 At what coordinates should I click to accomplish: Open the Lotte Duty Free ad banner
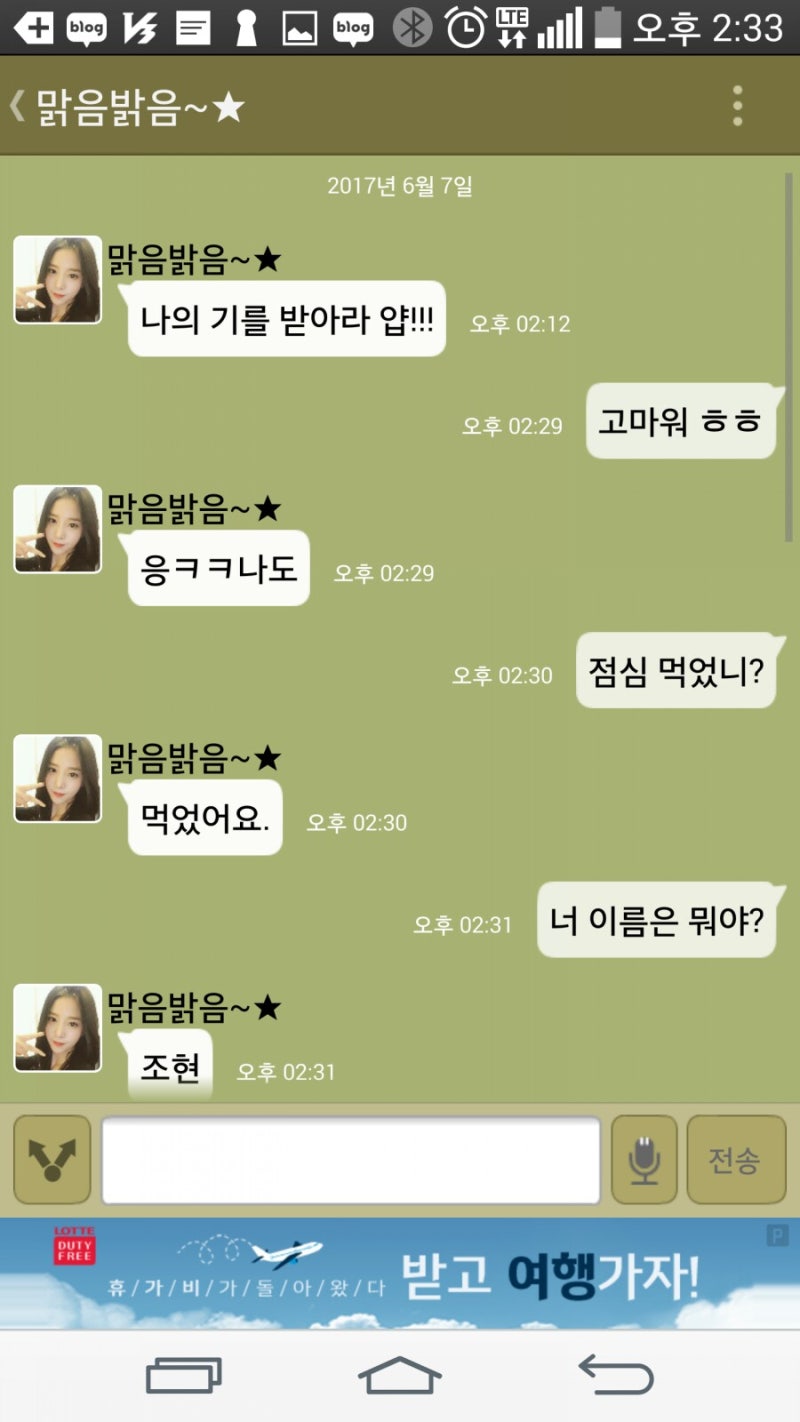tap(400, 1272)
